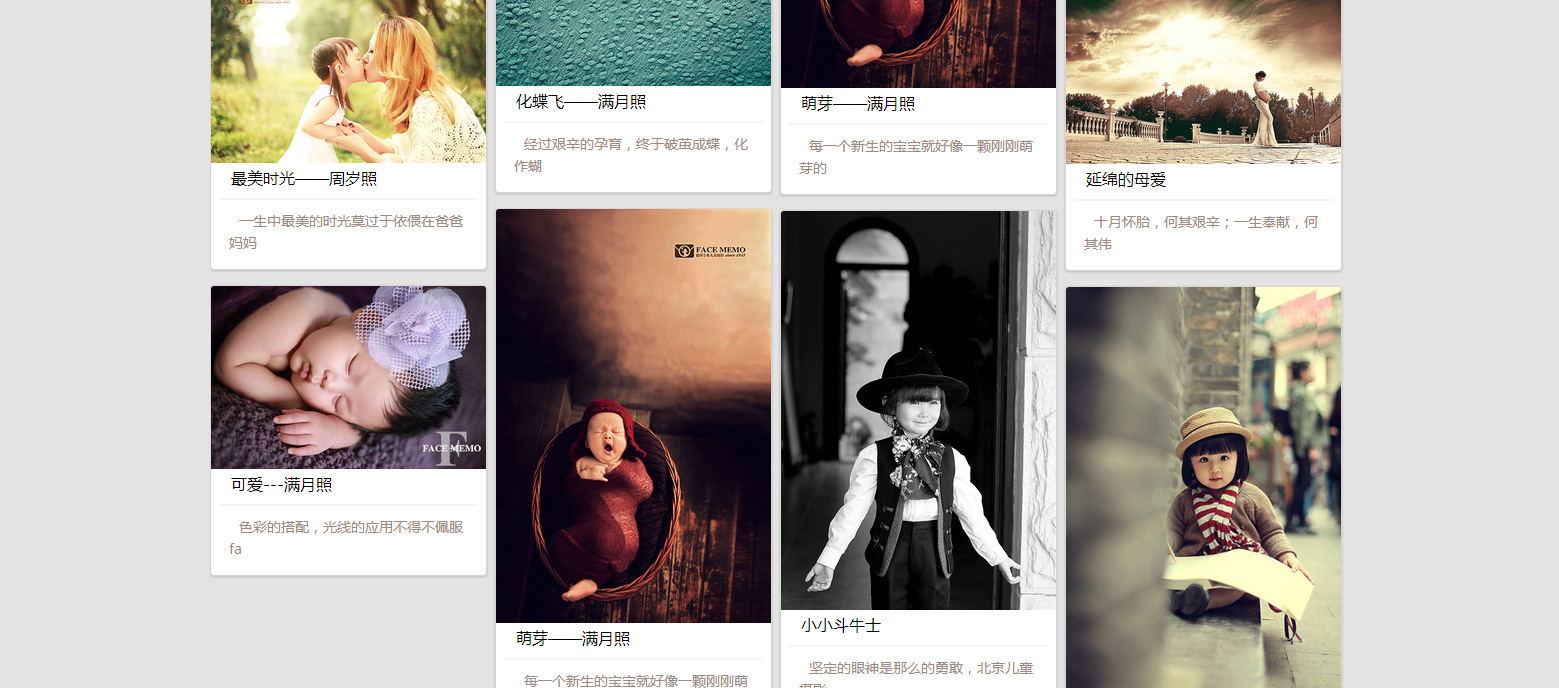Tap the 小小斗牛士 title
The image size is (1559, 688).
pyautogui.click(x=841, y=626)
